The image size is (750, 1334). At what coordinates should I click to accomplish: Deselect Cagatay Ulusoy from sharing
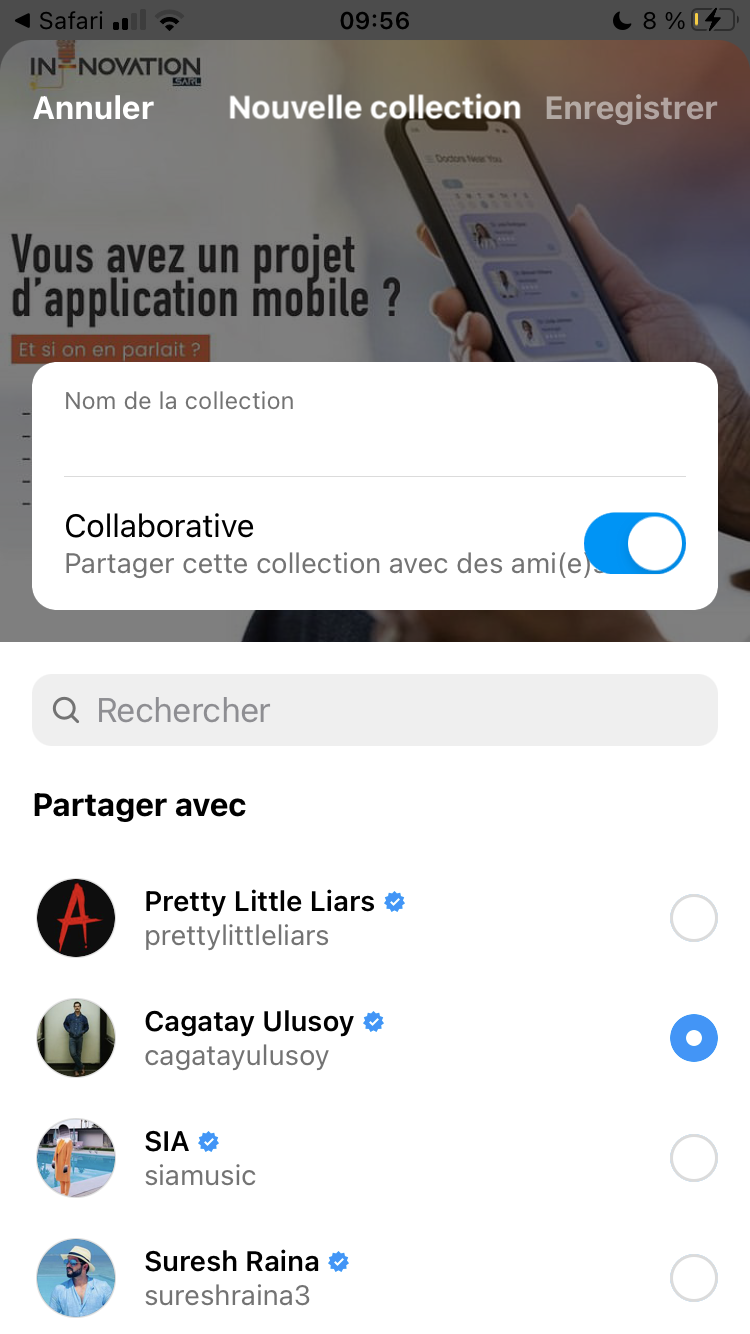693,1038
